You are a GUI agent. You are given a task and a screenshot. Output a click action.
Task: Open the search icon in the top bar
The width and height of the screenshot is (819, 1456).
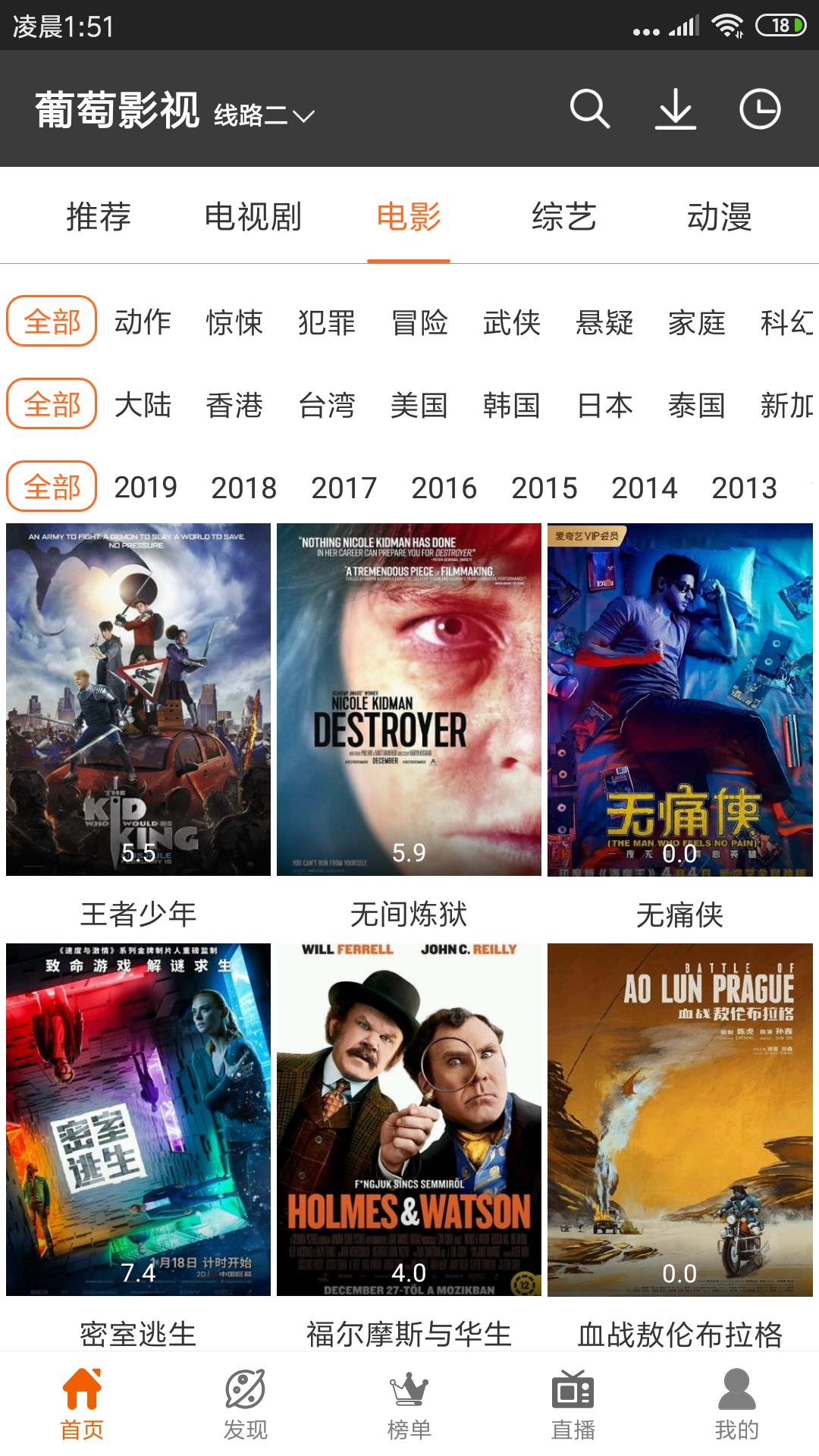pyautogui.click(x=590, y=109)
